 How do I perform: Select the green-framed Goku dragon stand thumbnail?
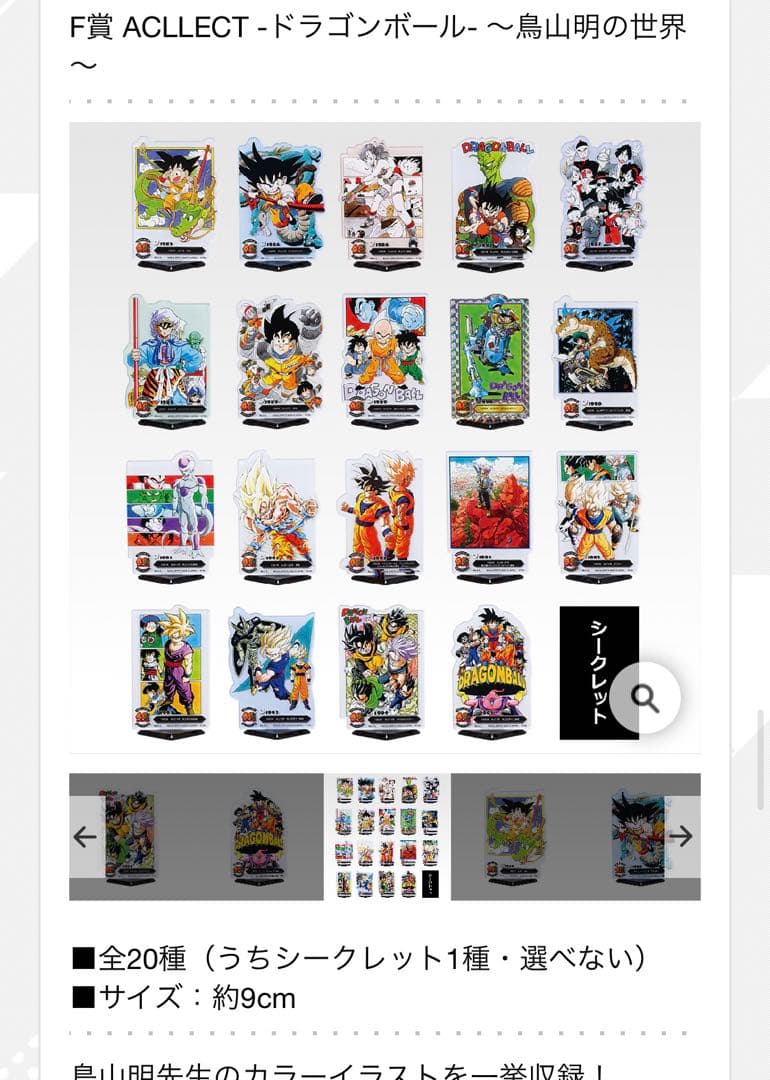click(514, 837)
